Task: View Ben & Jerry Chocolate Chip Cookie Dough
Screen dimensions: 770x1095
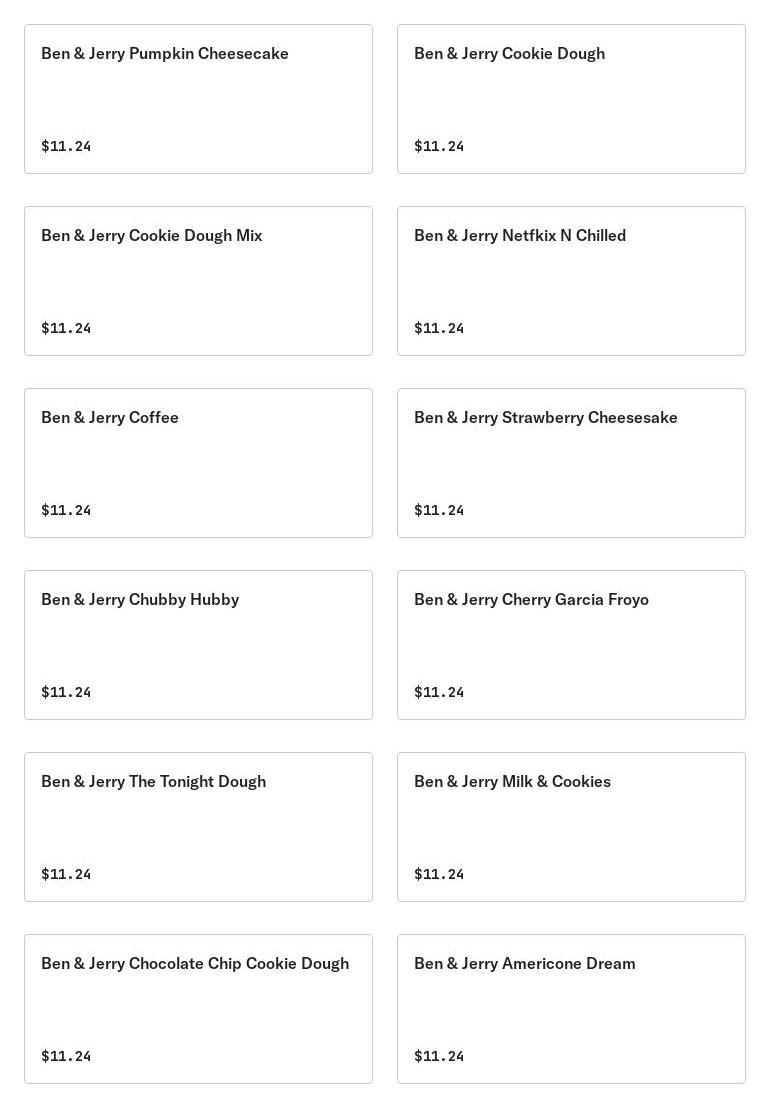Action: coord(198,1009)
